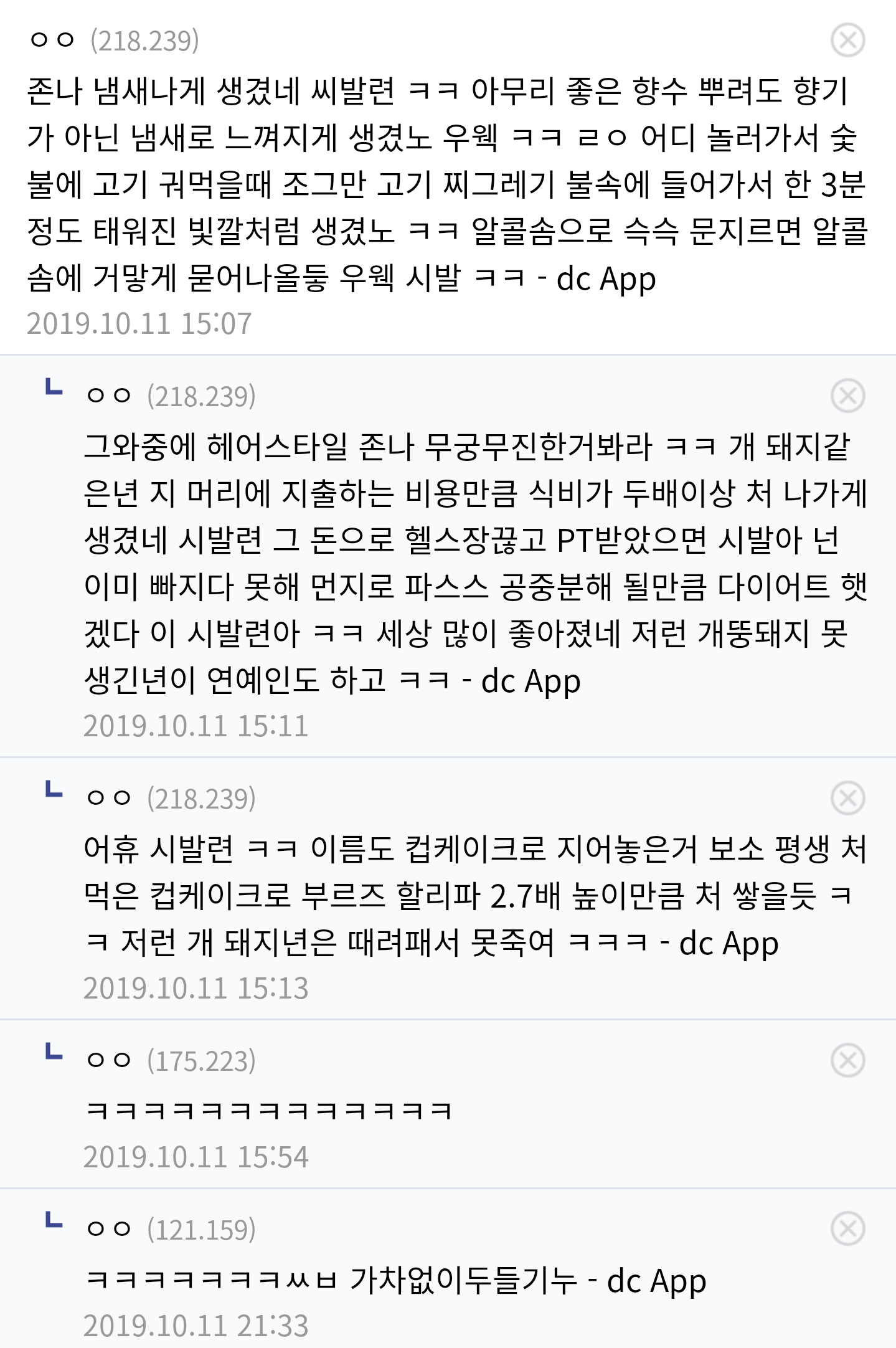Delete the reply posted at 15:11
This screenshot has width=896, height=1348.
(847, 396)
